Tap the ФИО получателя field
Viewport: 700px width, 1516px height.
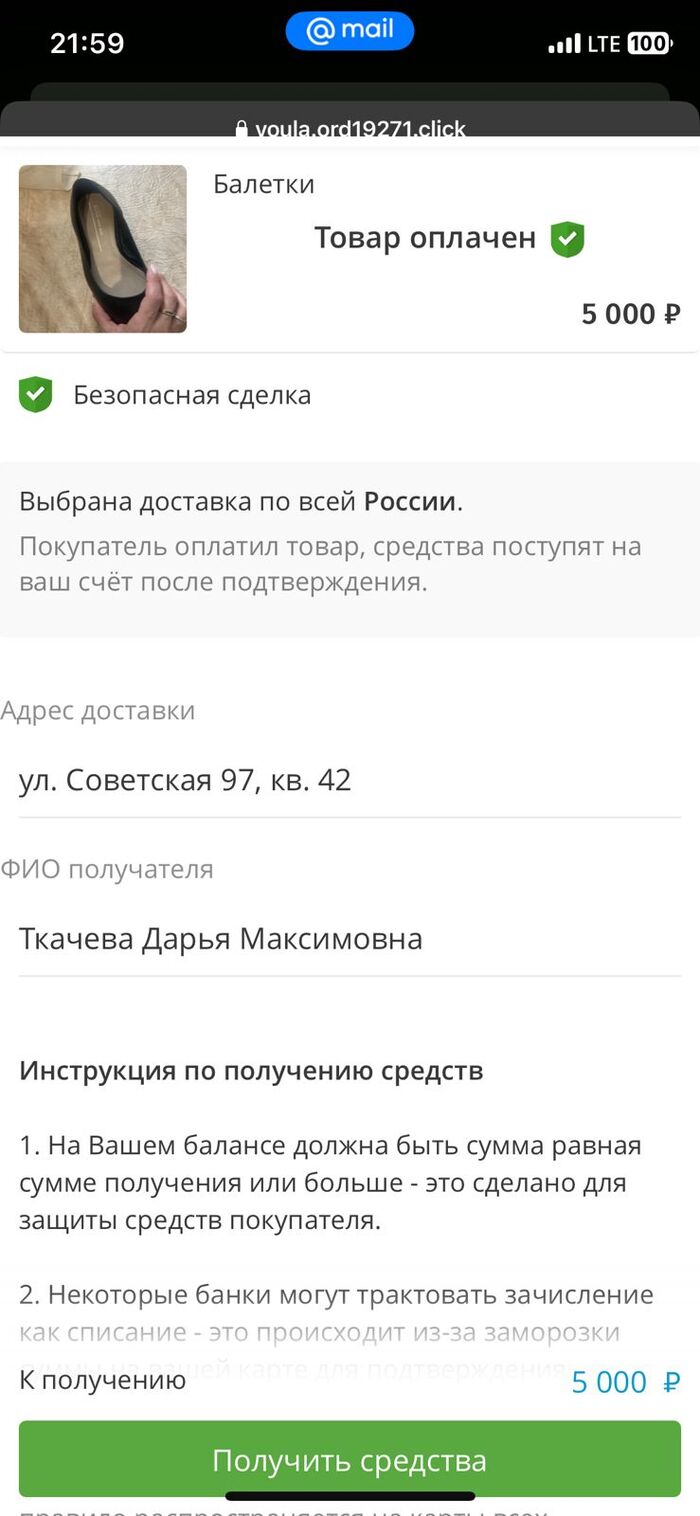pos(349,939)
